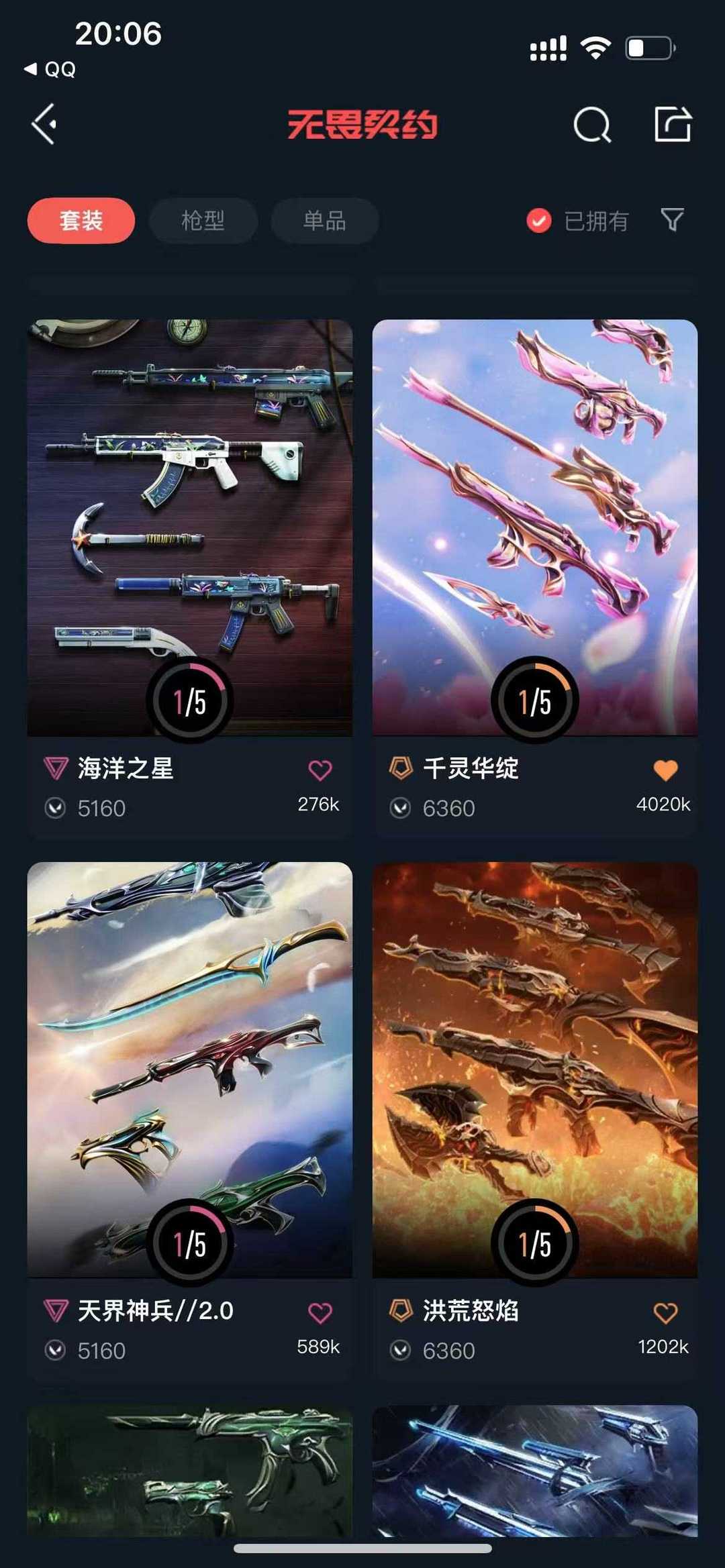The height and width of the screenshot is (1568, 725).
Task: Go back using the top-left arrow
Action: click(44, 124)
